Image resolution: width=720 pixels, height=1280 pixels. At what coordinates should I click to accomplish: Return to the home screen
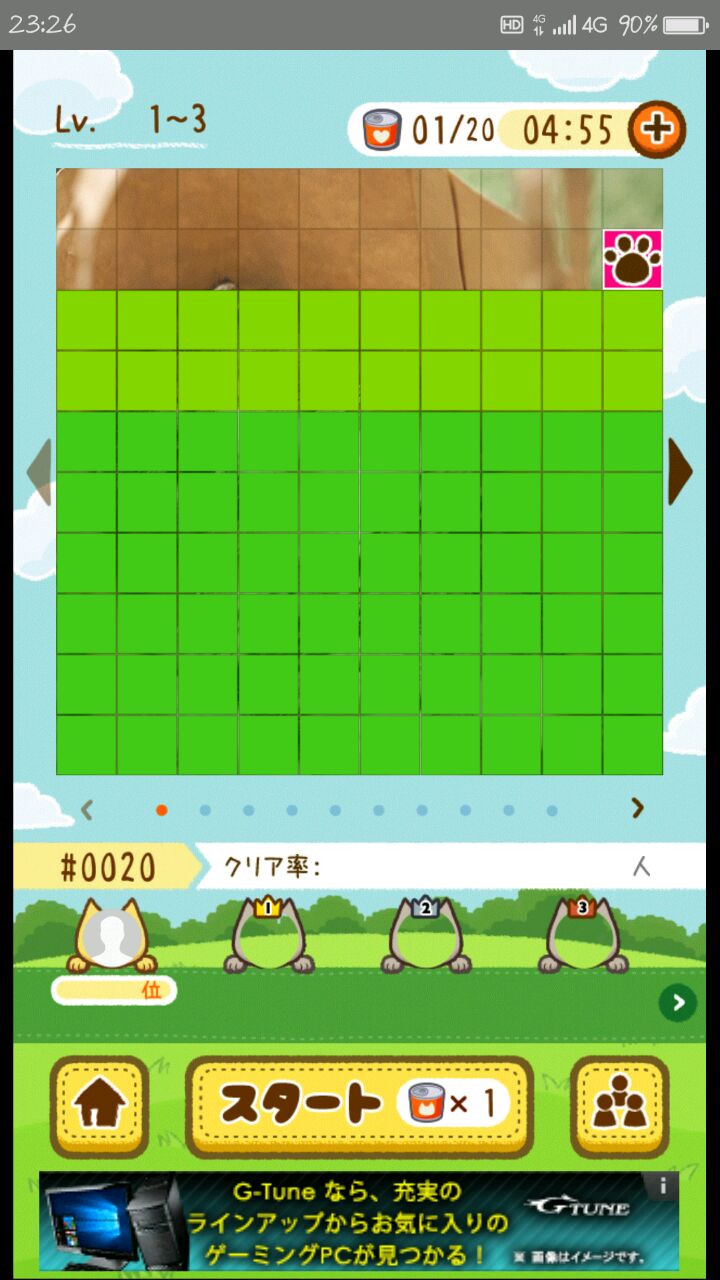pyautogui.click(x=100, y=1106)
